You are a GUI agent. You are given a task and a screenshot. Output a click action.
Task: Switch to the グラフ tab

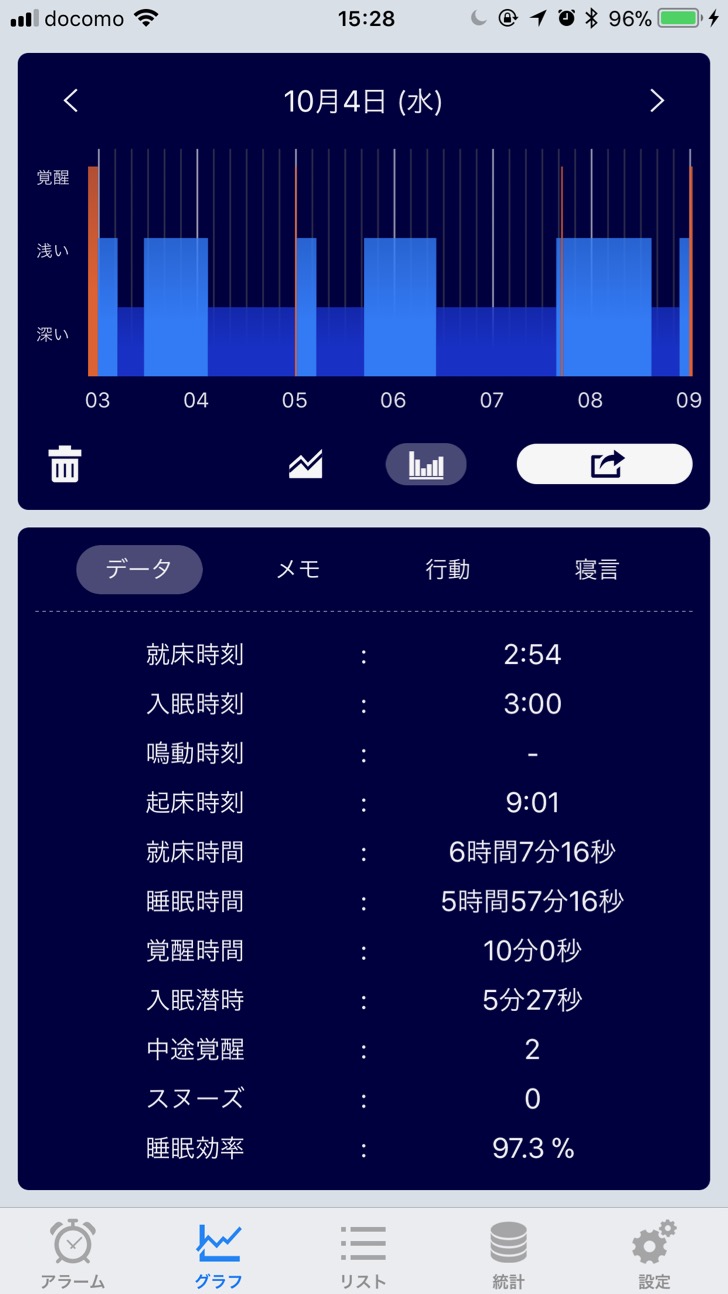tap(218, 1252)
